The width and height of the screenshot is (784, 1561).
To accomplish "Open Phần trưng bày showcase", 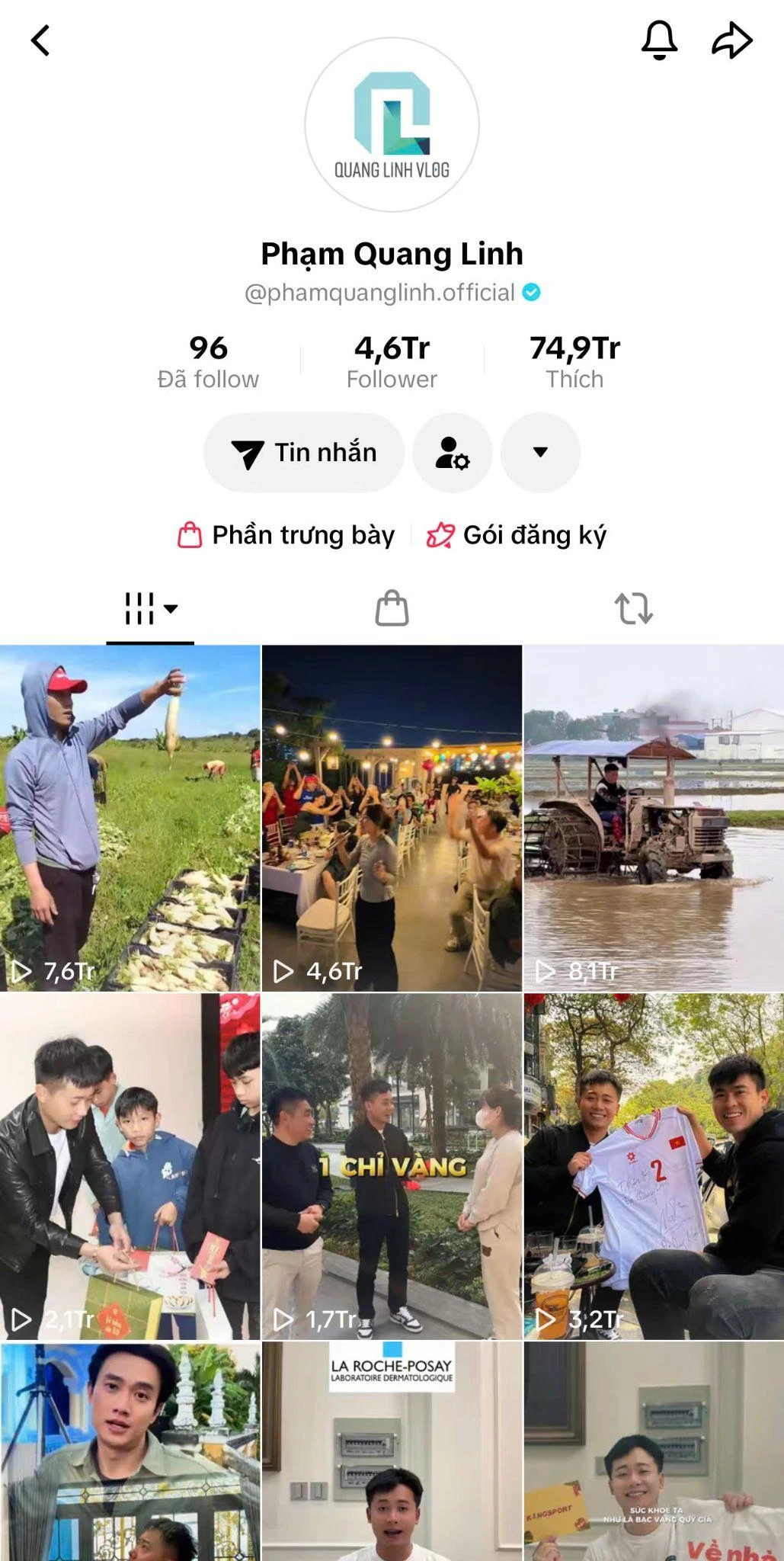I will pyautogui.click(x=286, y=535).
